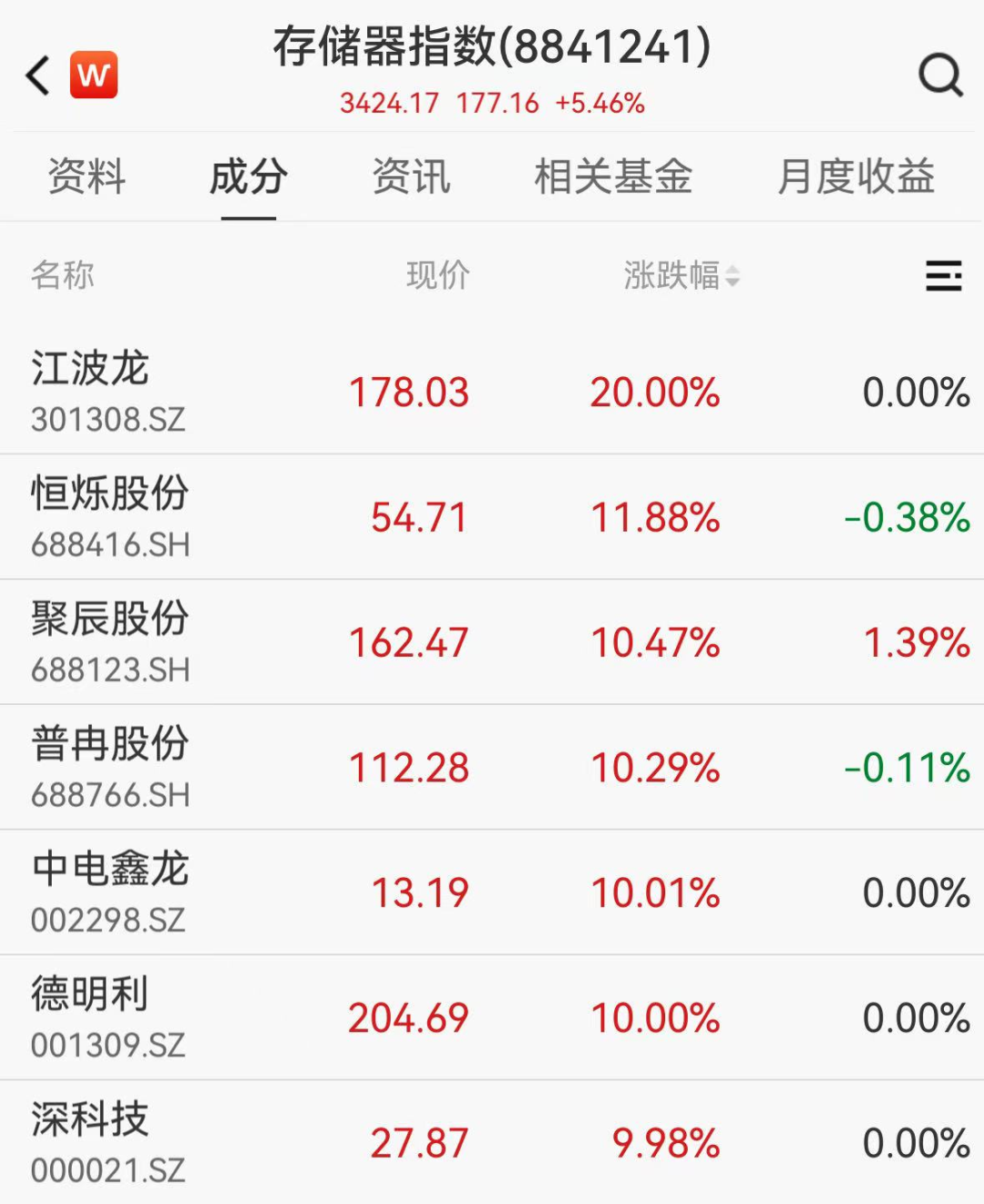Switch to the 资讯 tab
The height and width of the screenshot is (1204, 984).
[x=411, y=177]
